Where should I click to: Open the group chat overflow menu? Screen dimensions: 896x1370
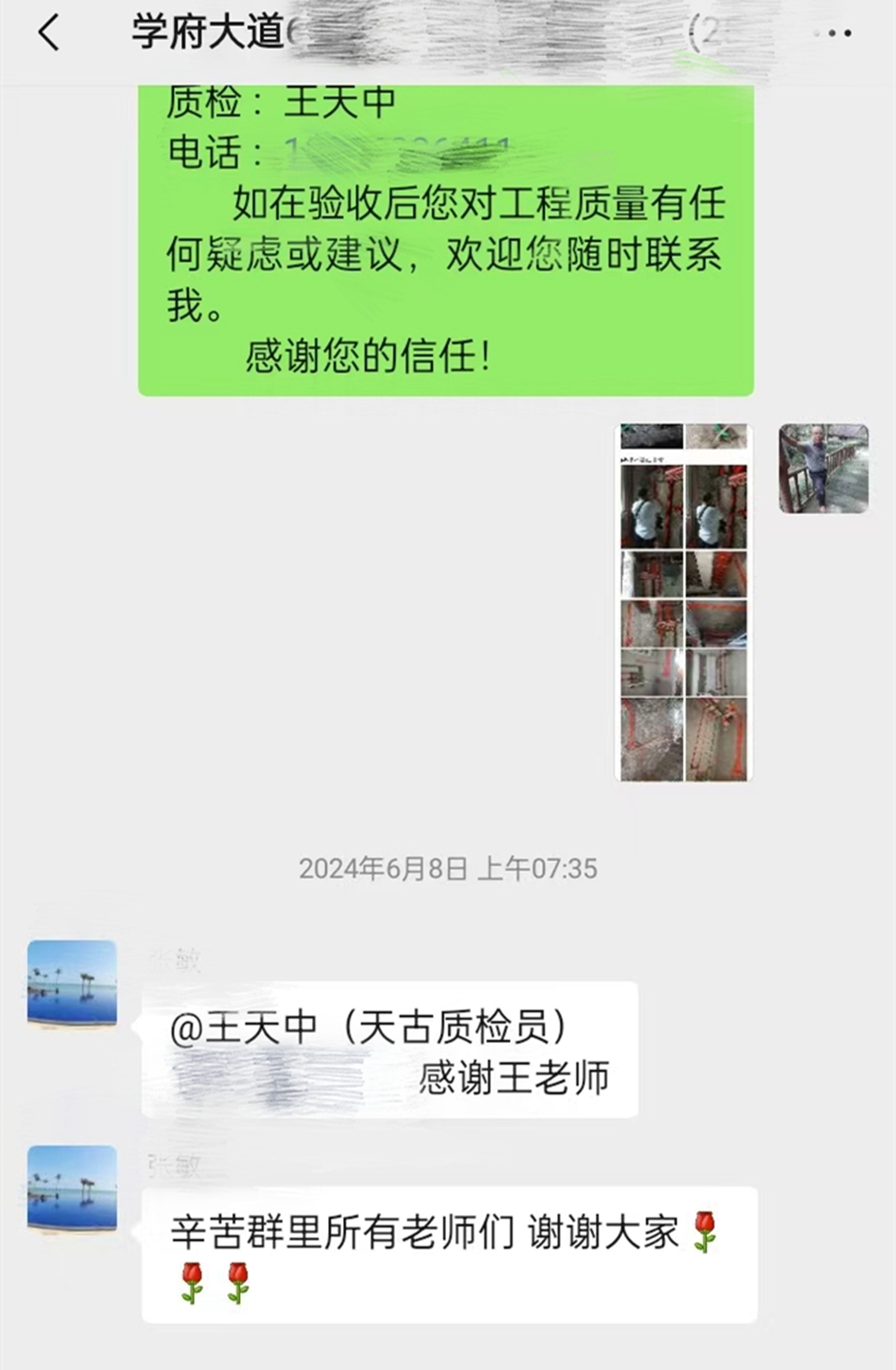[832, 34]
